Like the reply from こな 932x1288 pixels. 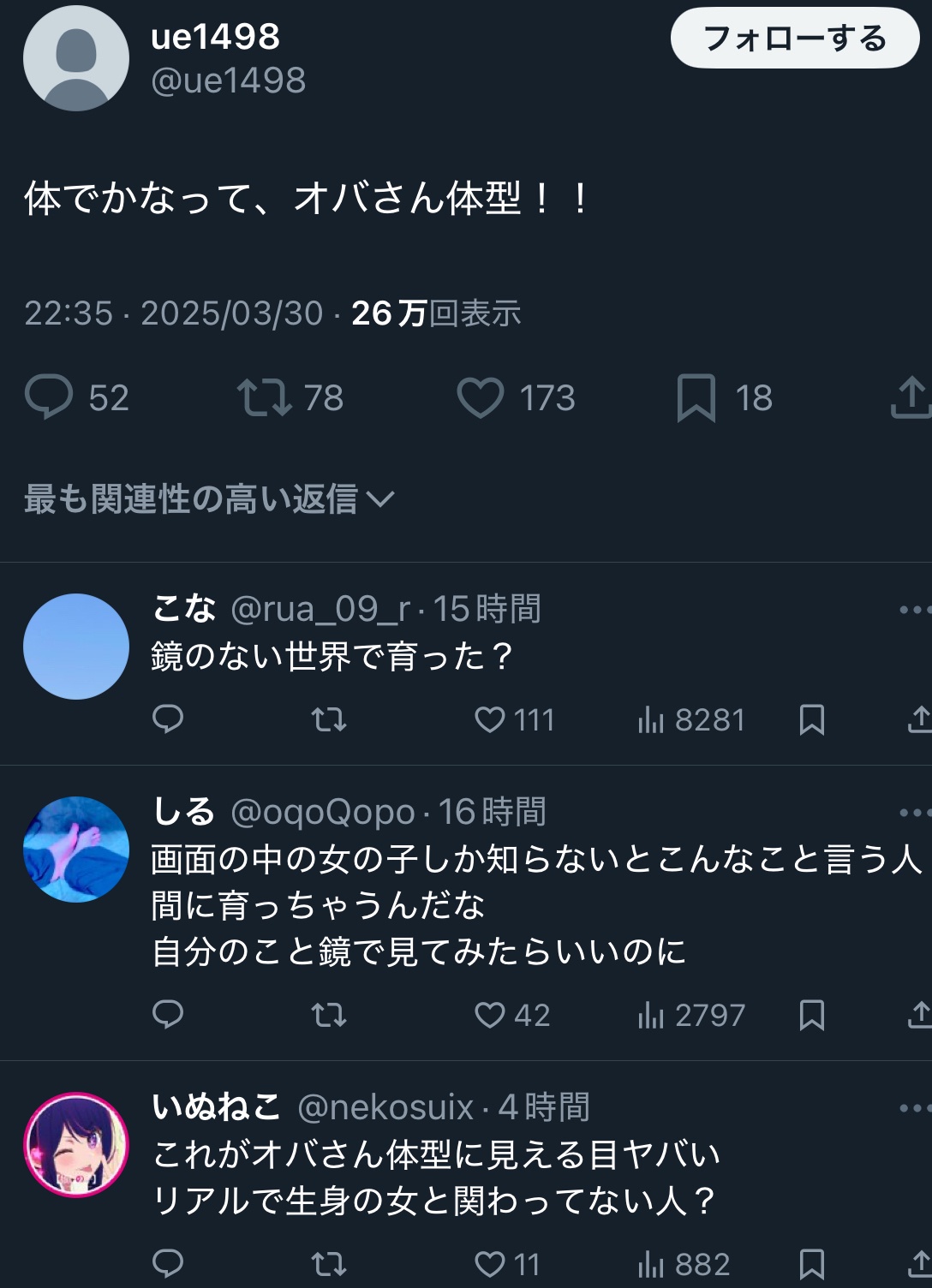pyautogui.click(x=490, y=719)
